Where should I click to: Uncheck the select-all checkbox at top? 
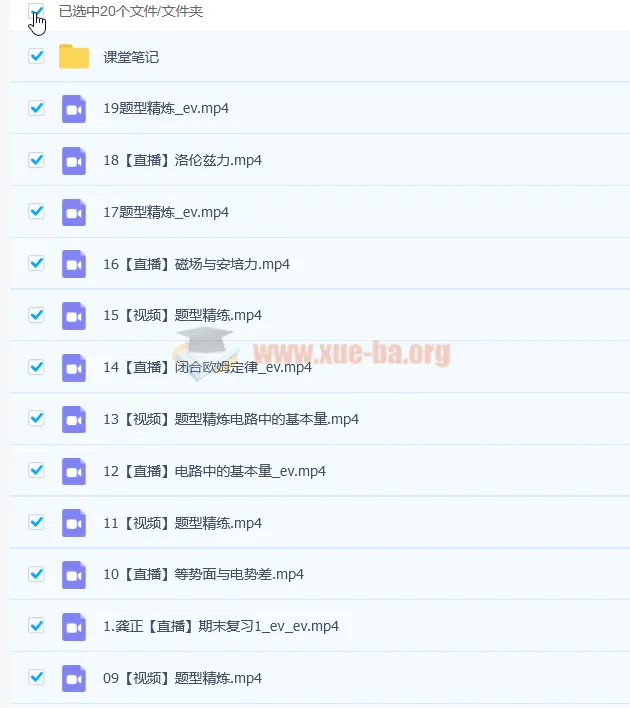(37, 11)
